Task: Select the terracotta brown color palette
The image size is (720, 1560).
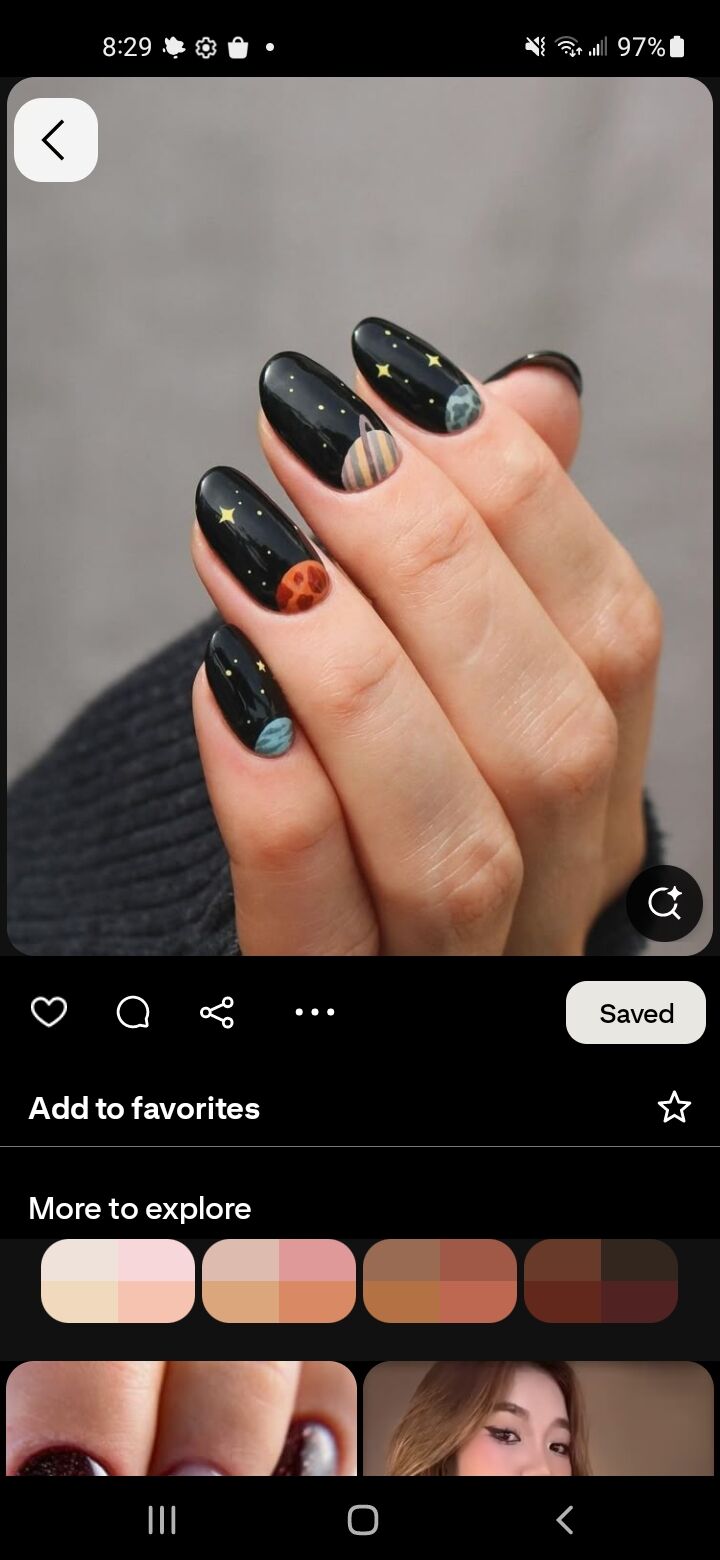Action: [x=440, y=1281]
